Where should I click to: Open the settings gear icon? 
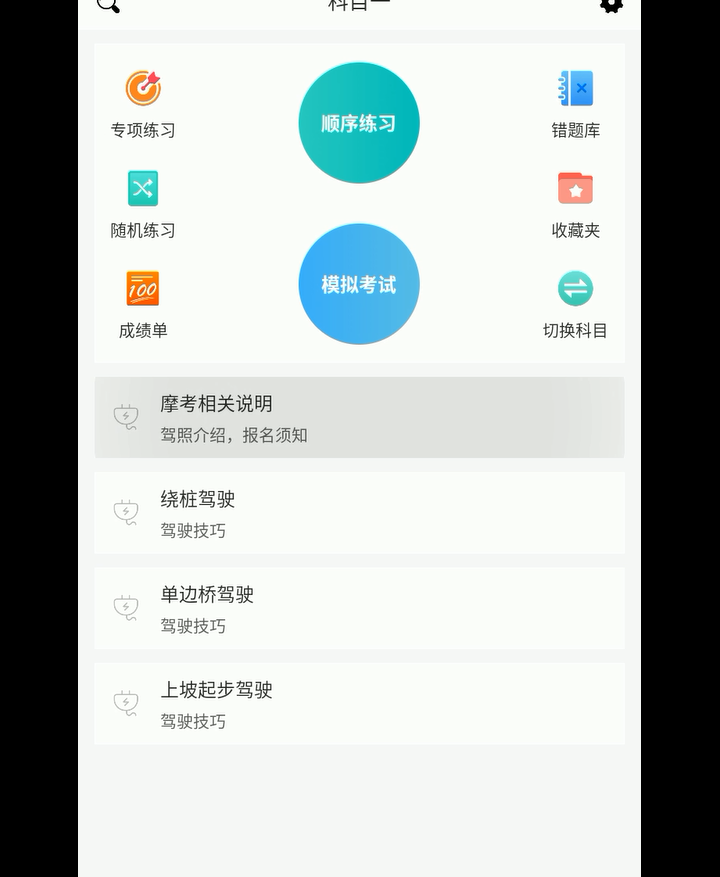pyautogui.click(x=612, y=8)
